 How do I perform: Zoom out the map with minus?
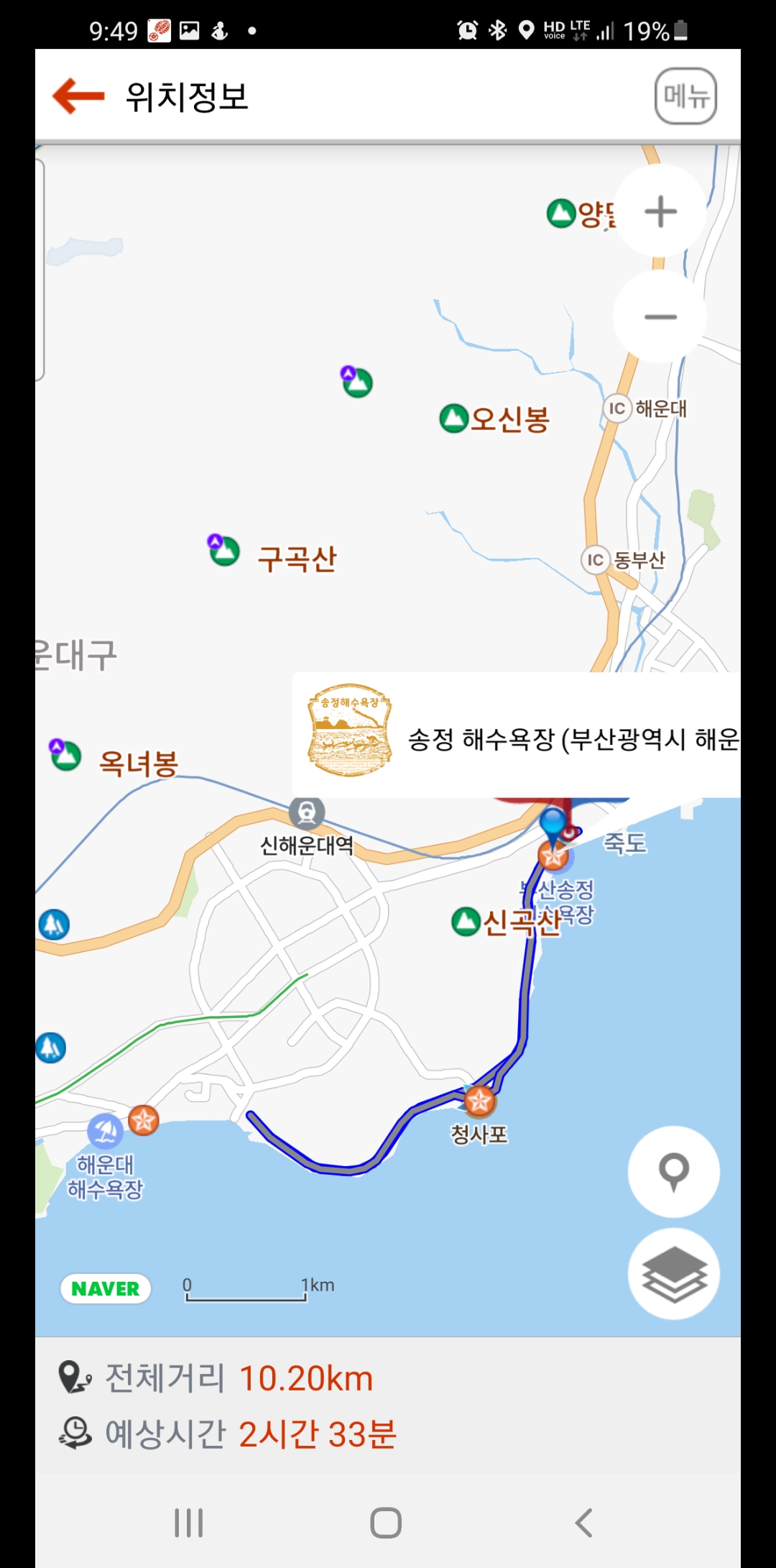660,317
